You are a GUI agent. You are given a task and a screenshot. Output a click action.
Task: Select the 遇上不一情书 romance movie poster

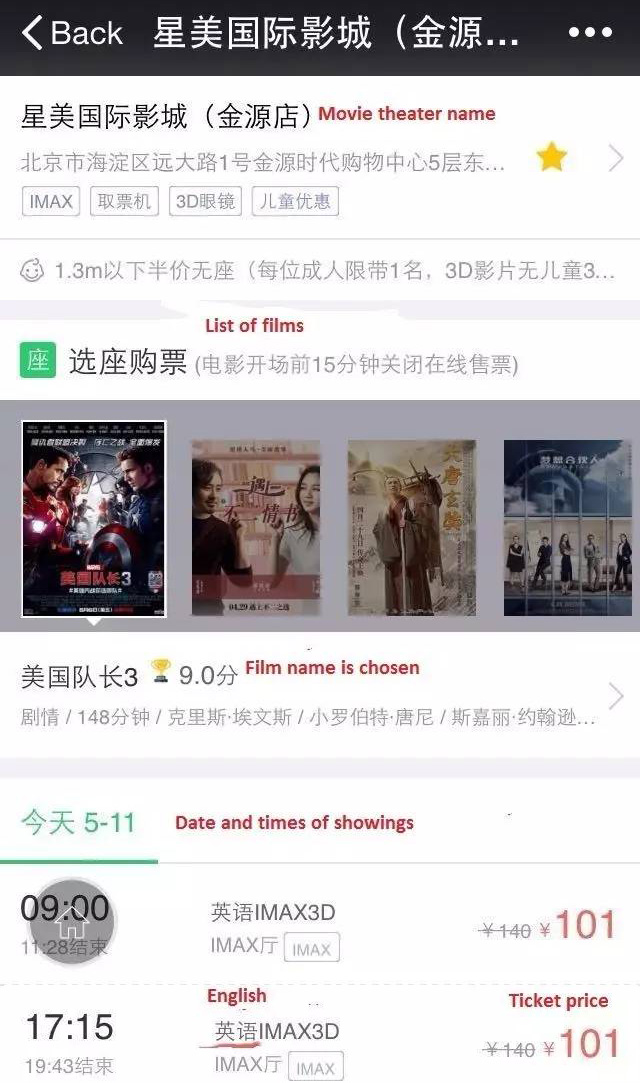point(256,528)
